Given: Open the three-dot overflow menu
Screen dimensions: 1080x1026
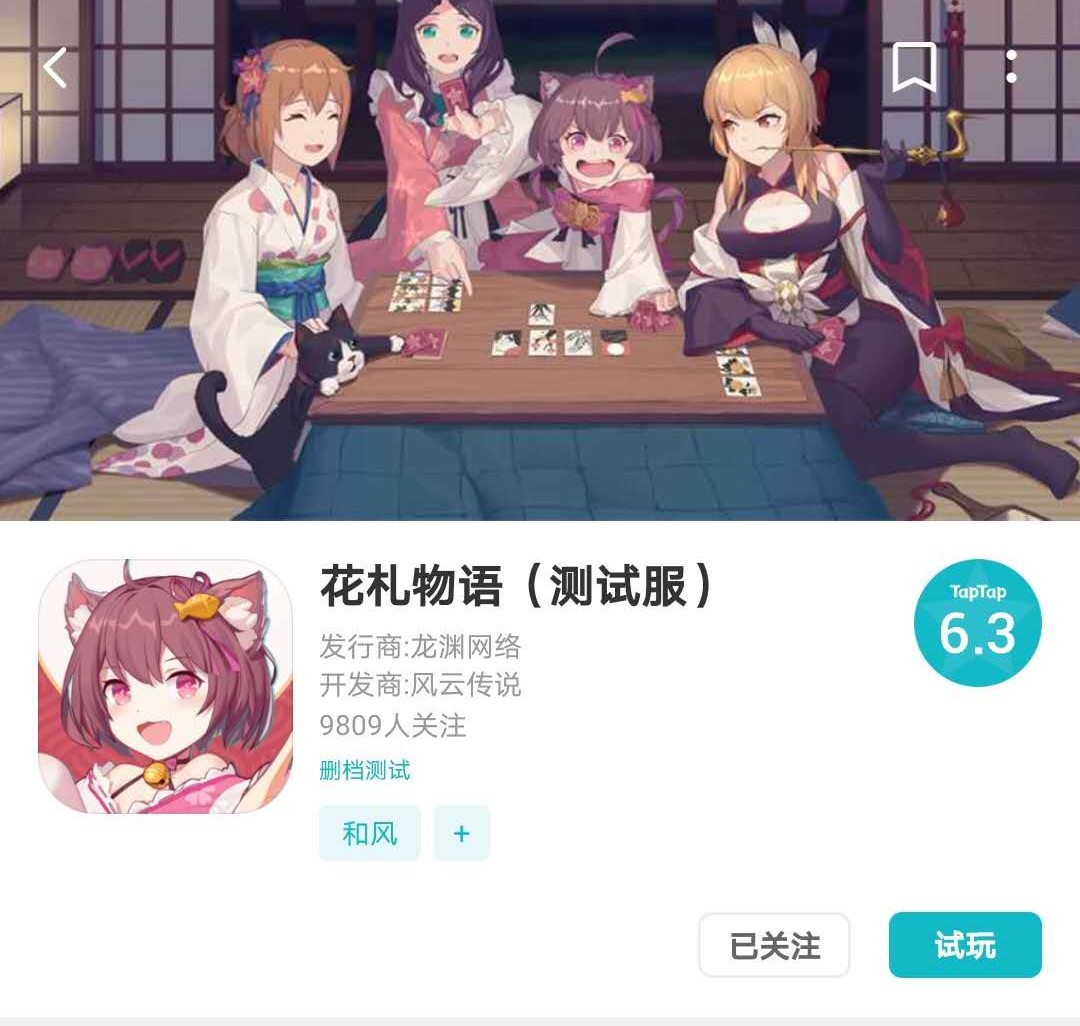Looking at the screenshot, I should click(1011, 67).
